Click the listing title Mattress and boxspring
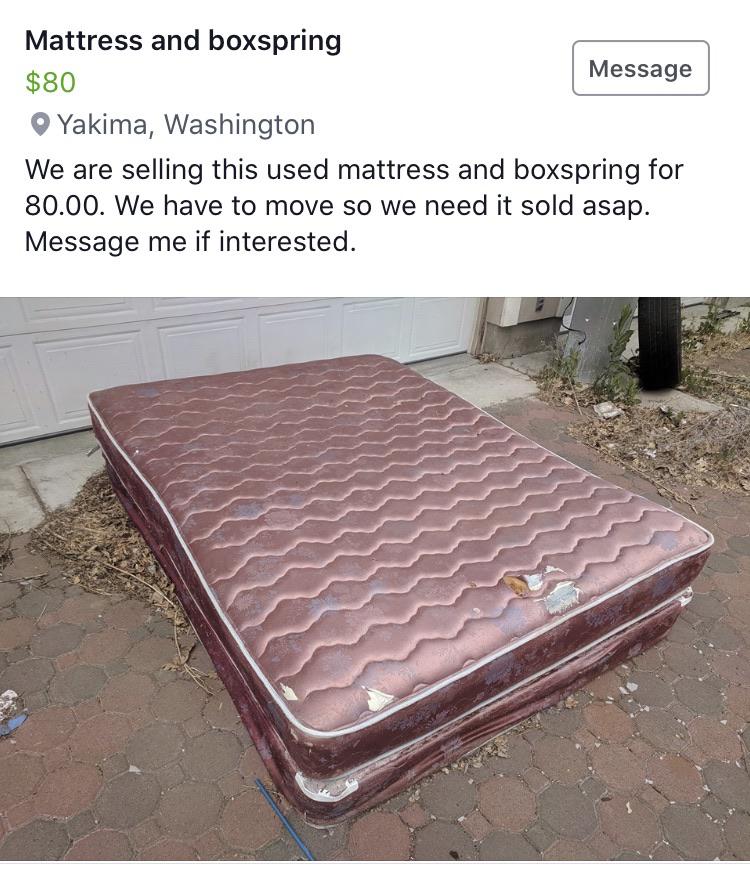Viewport: 750px width, 886px height. coord(184,42)
